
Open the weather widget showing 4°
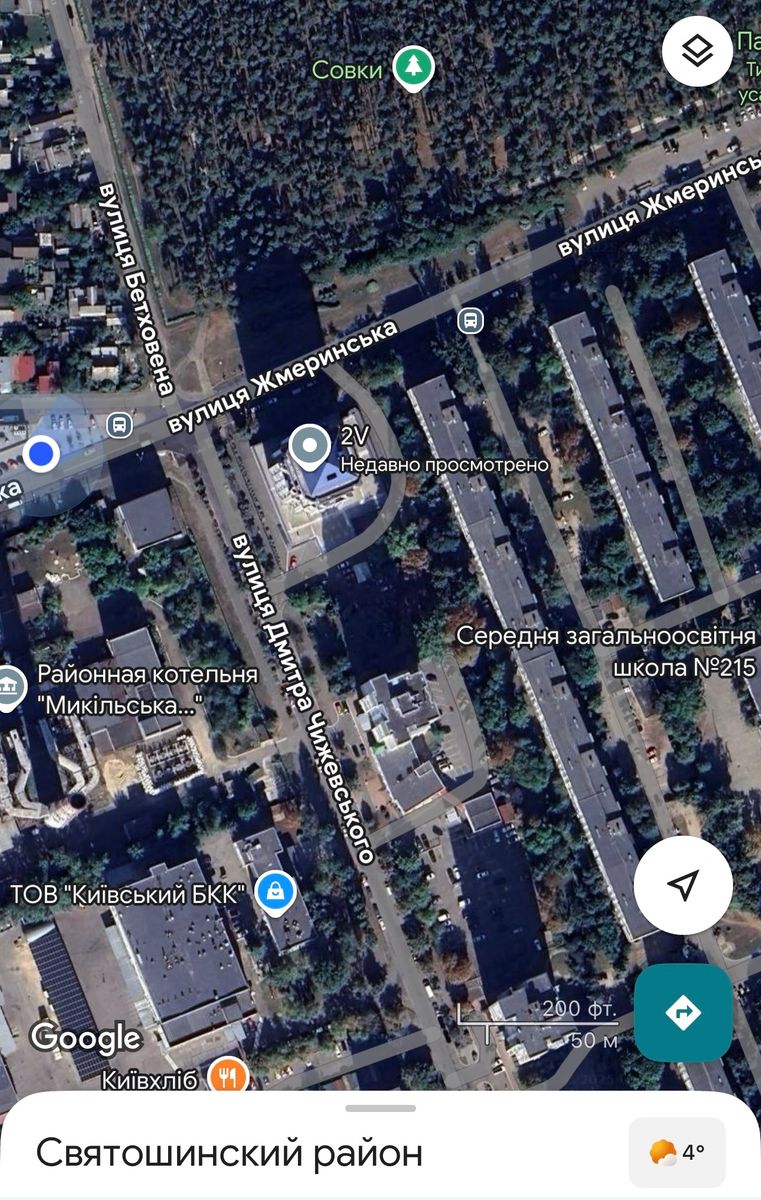click(677, 1152)
